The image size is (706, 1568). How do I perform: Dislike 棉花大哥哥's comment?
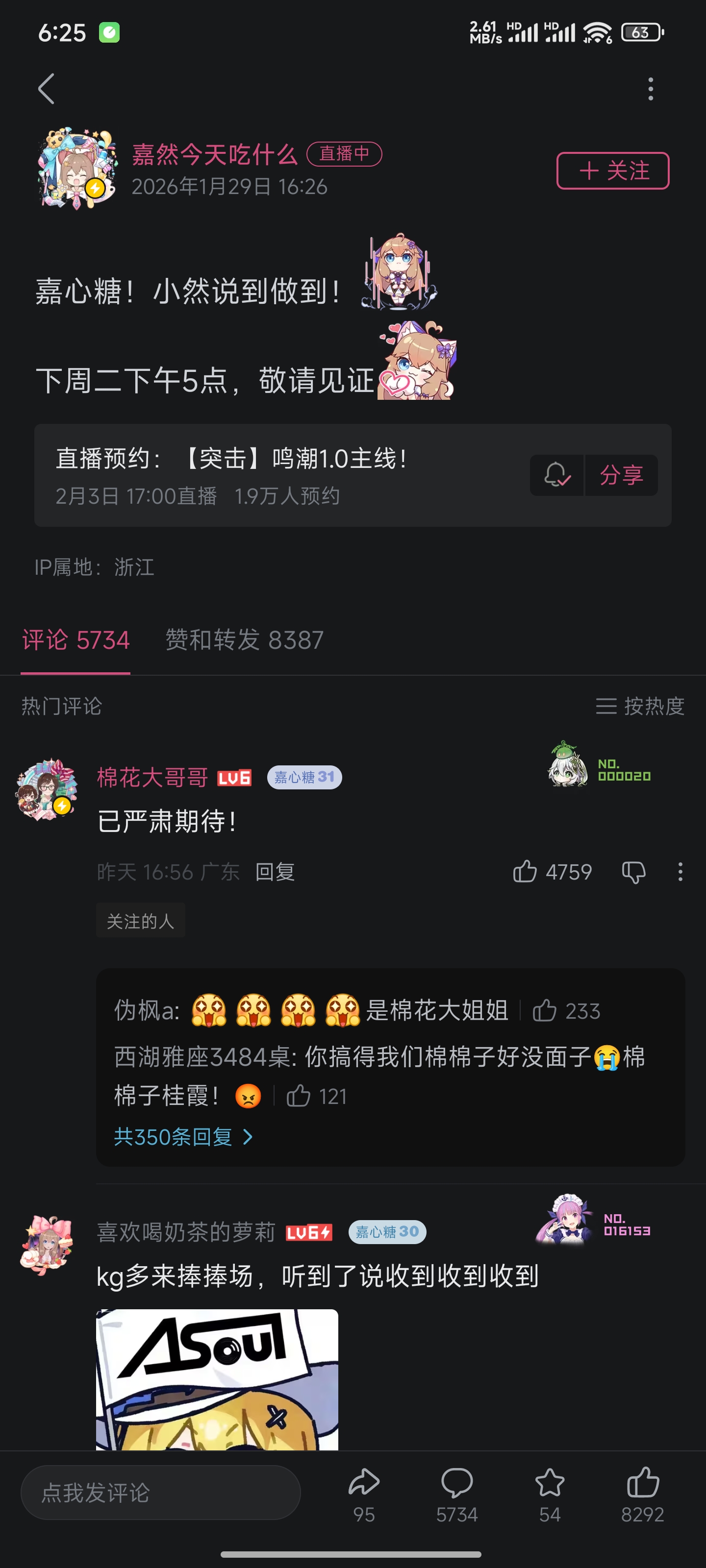tap(633, 872)
